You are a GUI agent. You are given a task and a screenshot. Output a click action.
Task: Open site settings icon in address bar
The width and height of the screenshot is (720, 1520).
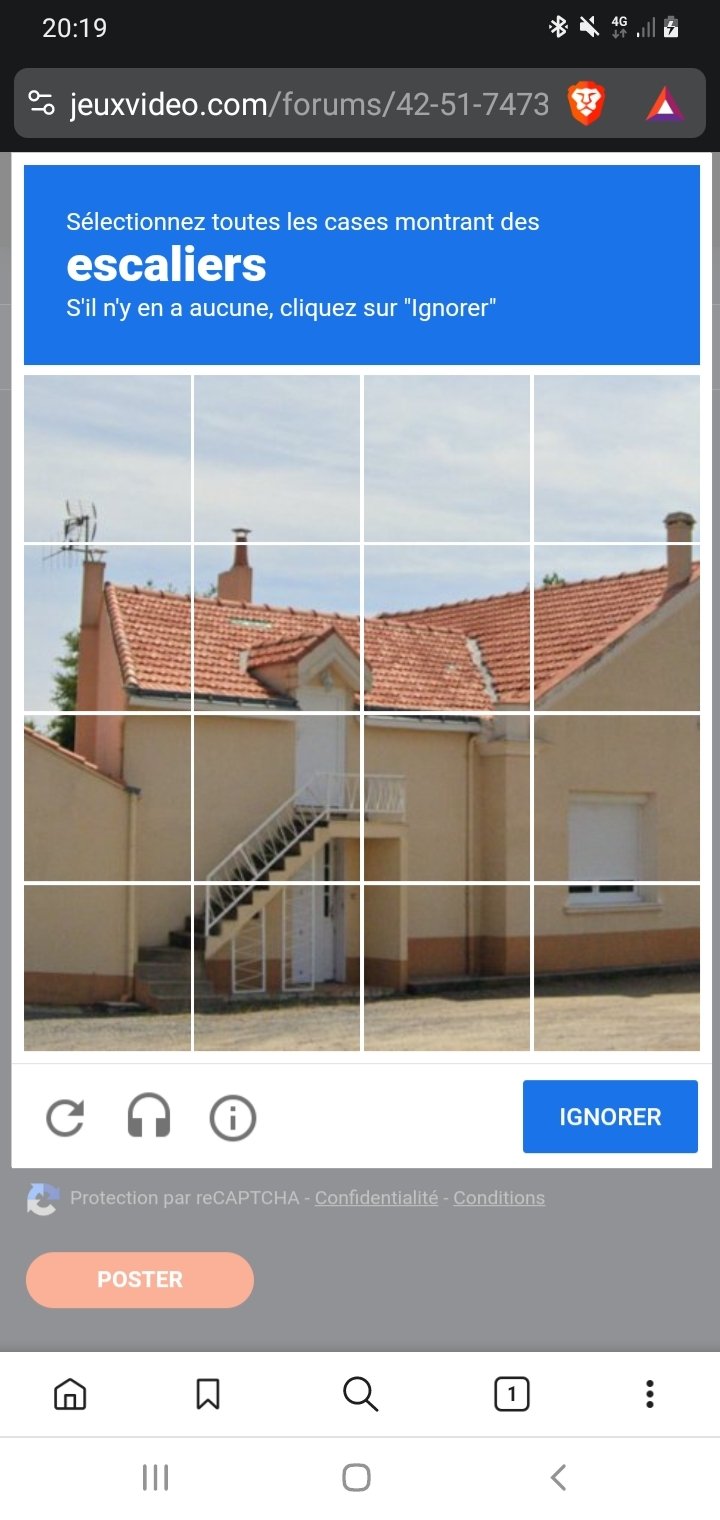tap(42, 104)
